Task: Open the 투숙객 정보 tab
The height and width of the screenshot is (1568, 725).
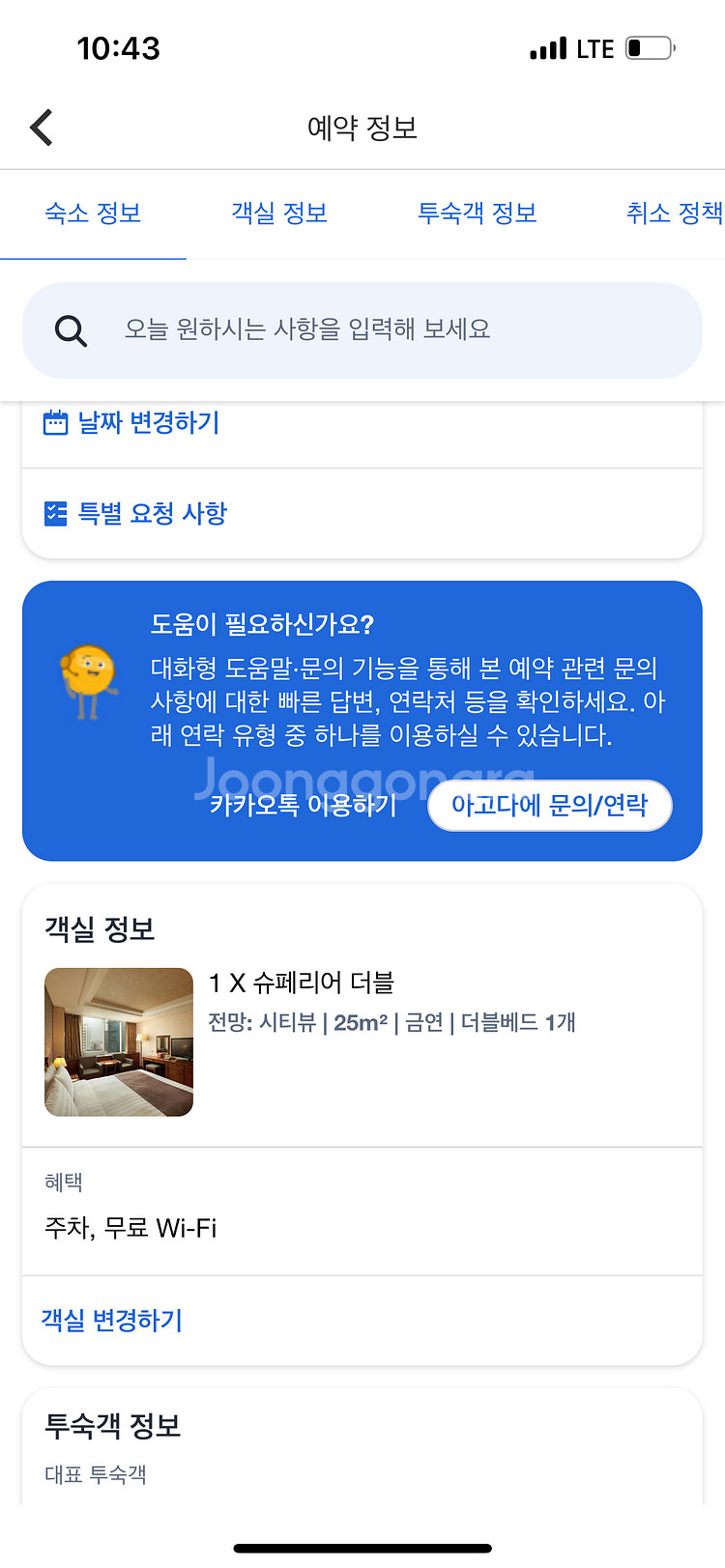Action: click(478, 214)
